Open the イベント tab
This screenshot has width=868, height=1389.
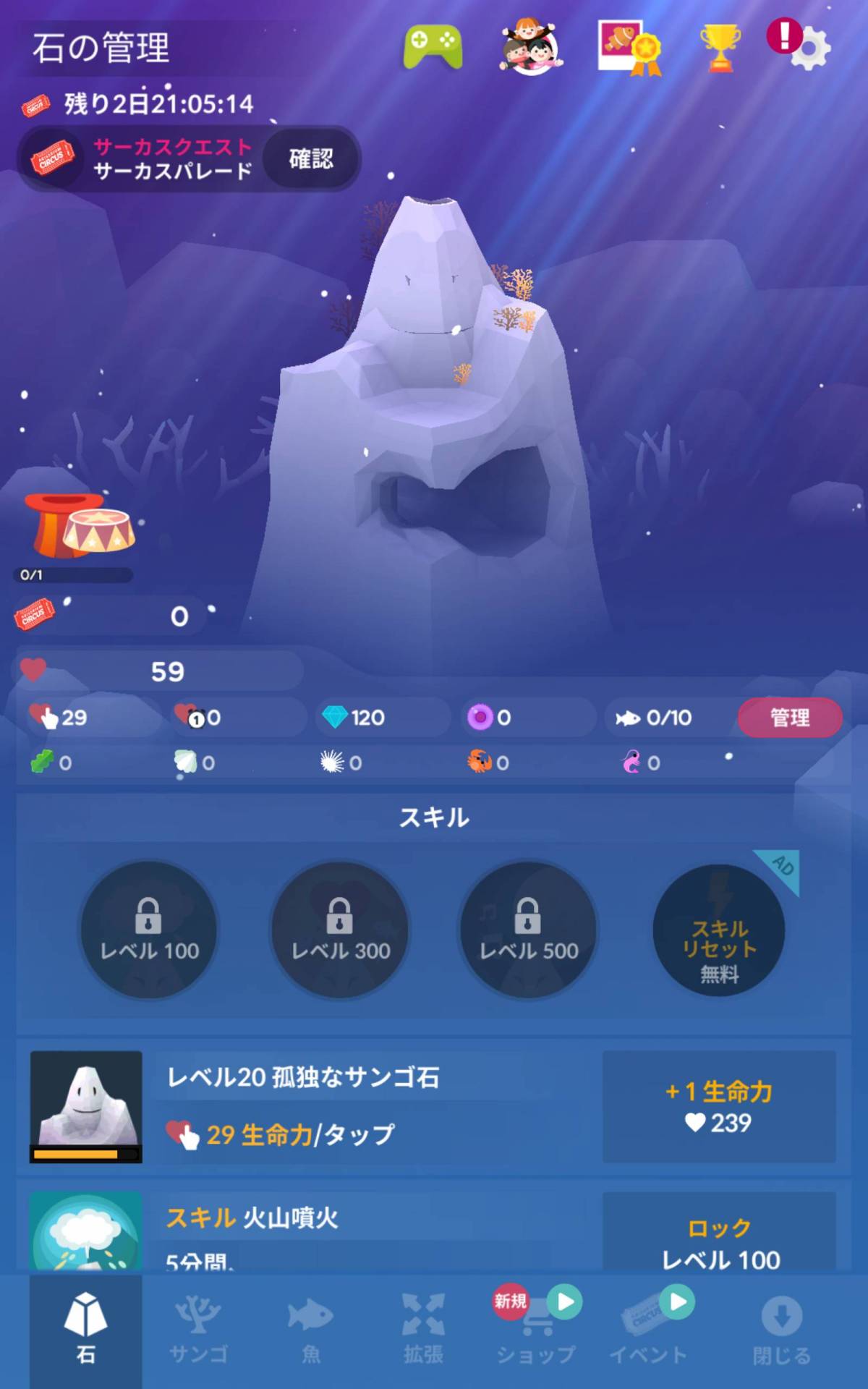pos(649,1331)
